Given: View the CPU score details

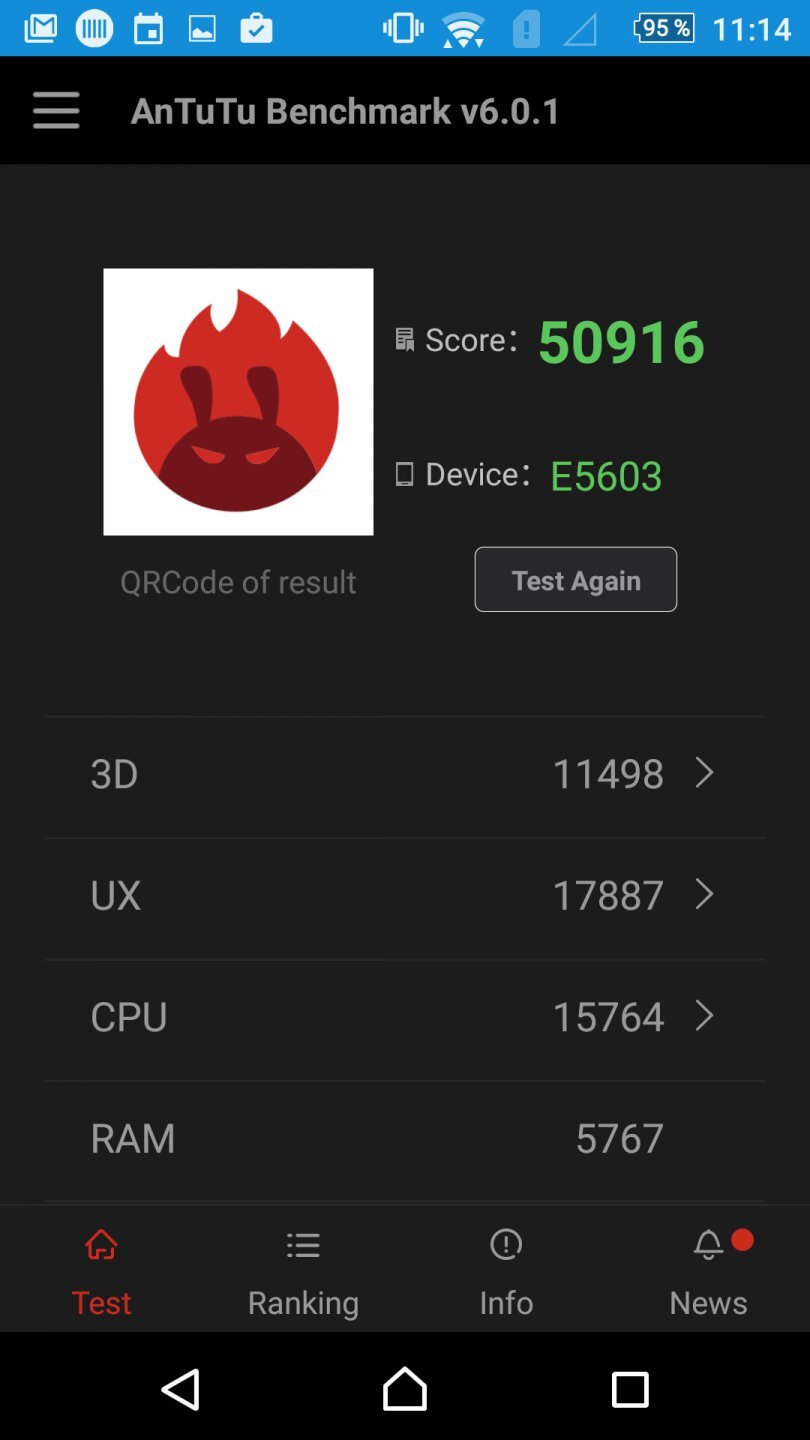Looking at the screenshot, I should pos(404,1017).
